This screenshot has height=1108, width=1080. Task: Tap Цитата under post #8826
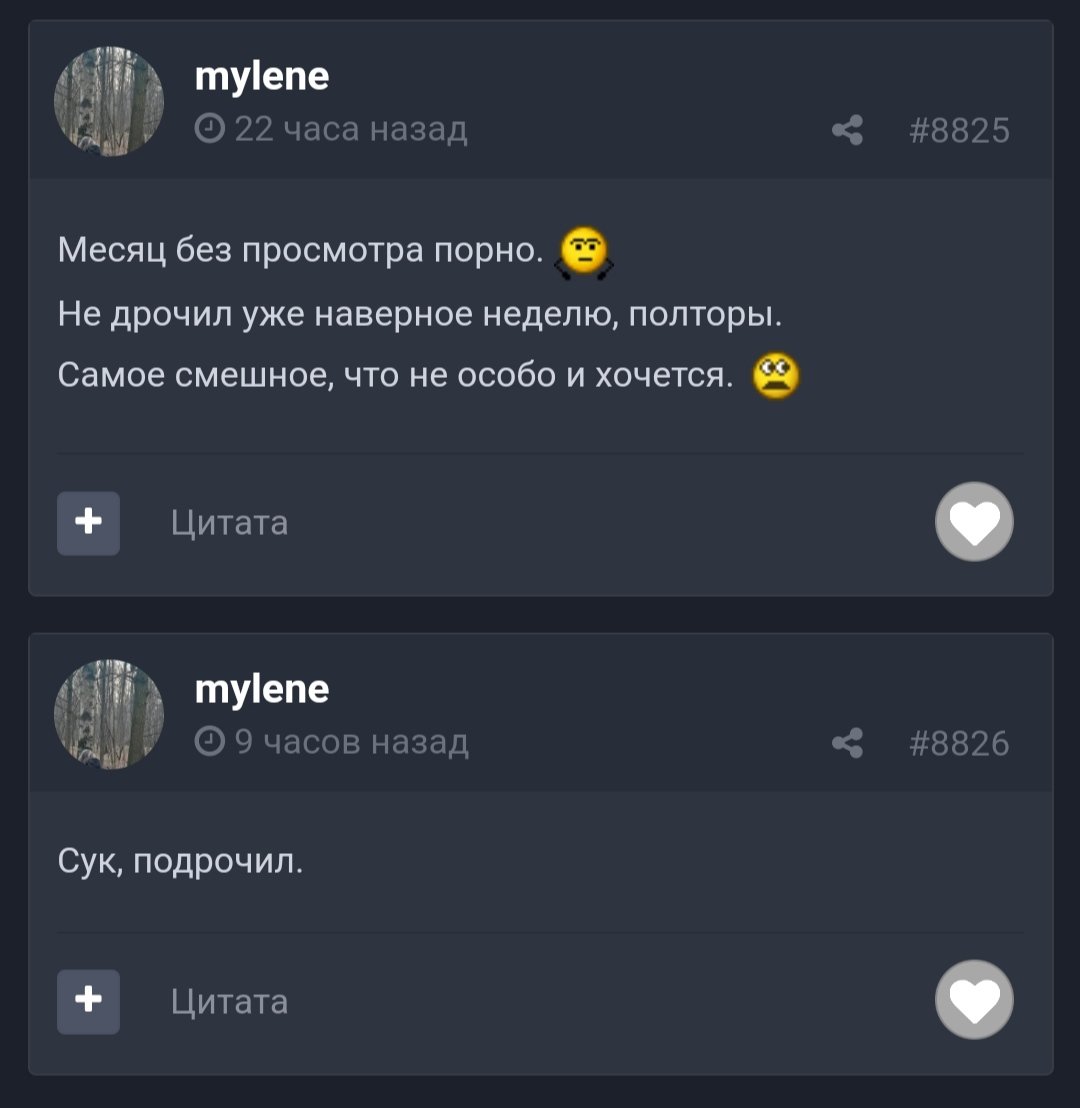229,1001
